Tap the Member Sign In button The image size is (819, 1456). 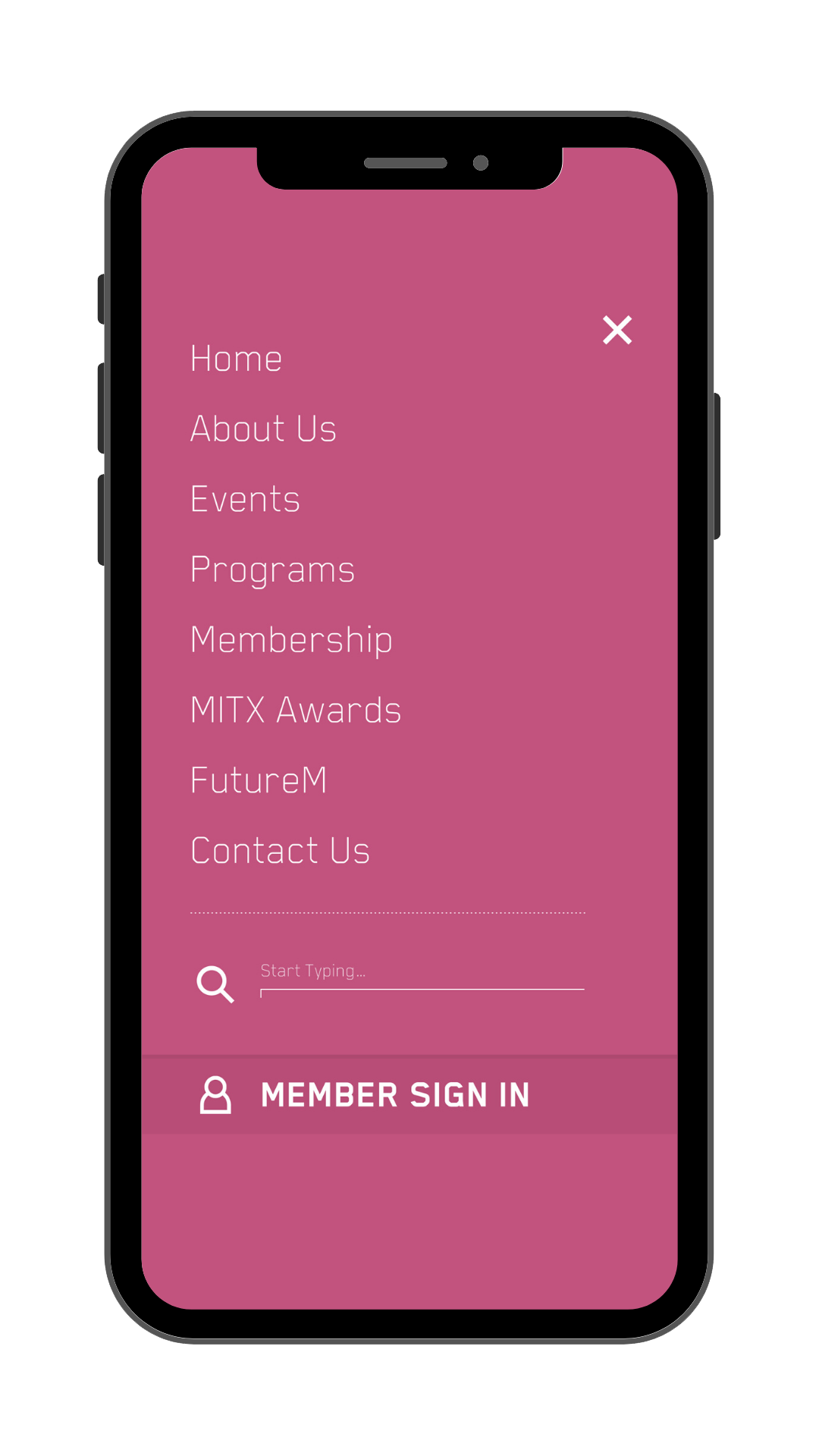[409, 1095]
